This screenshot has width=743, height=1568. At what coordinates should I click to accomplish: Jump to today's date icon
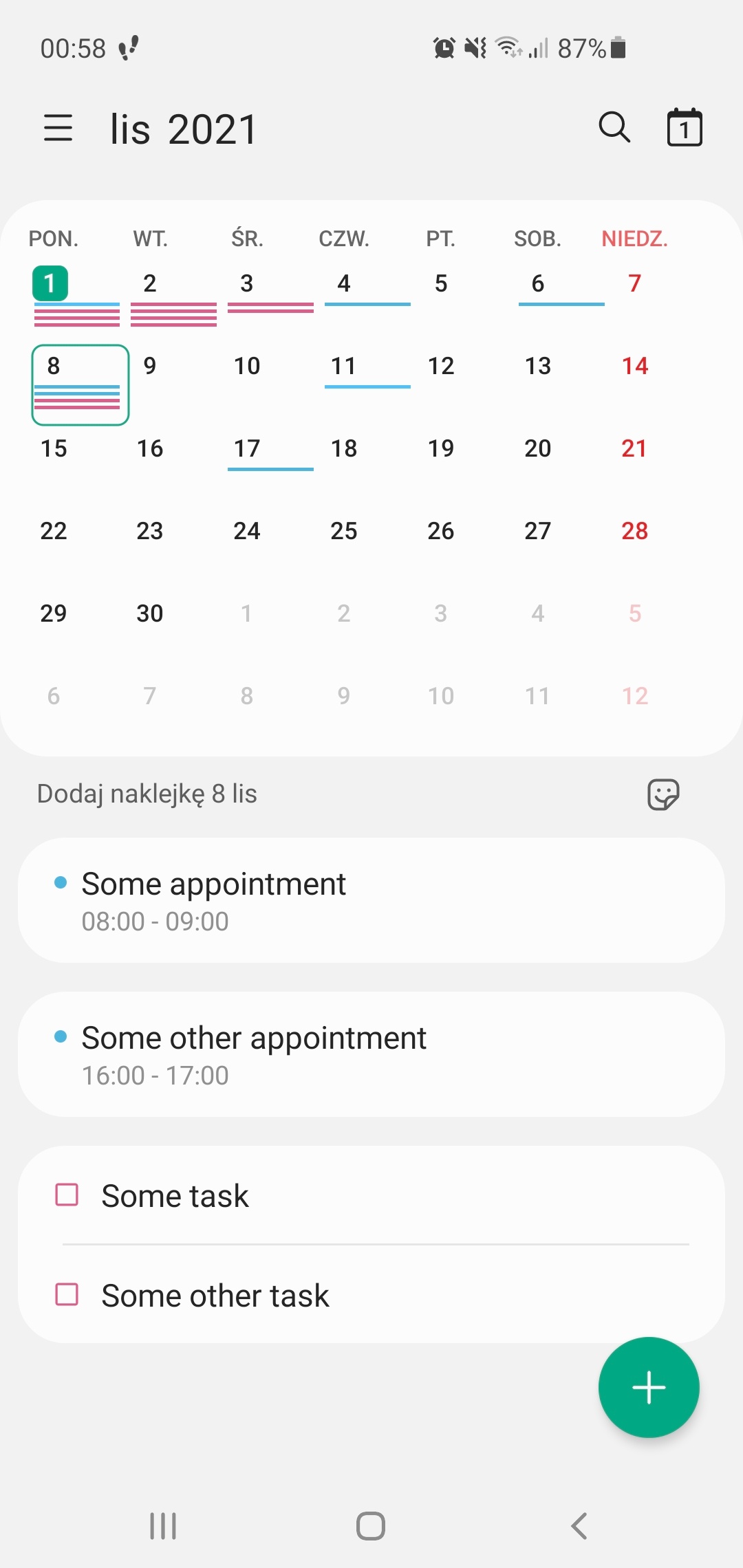pos(684,128)
